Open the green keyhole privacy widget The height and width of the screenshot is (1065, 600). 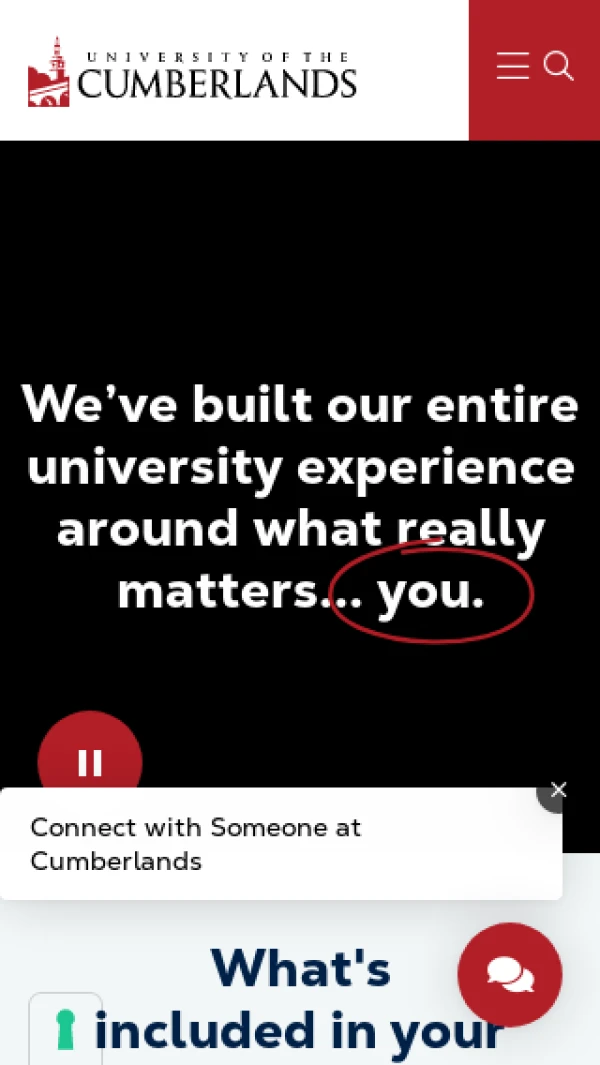coord(66,1030)
